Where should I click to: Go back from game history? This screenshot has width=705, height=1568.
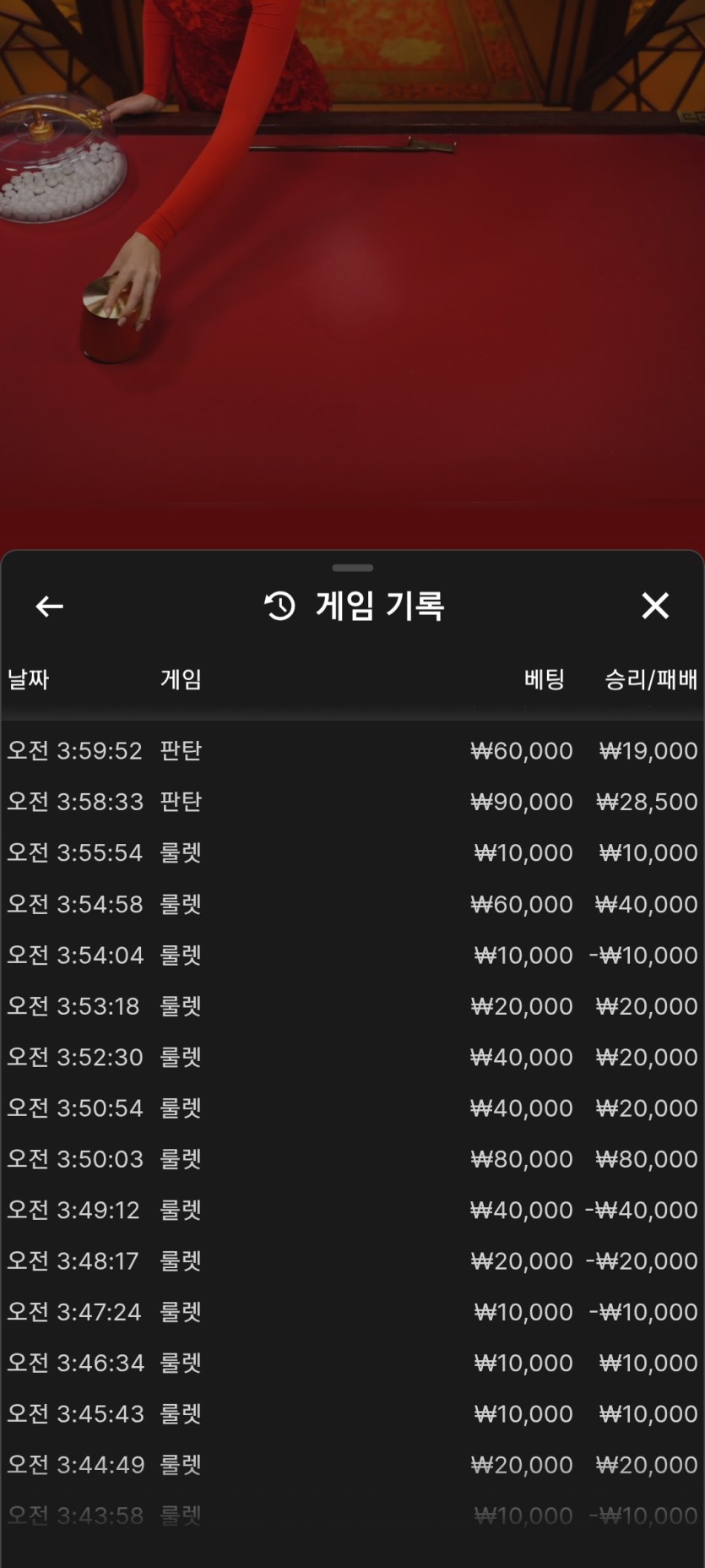pos(49,606)
